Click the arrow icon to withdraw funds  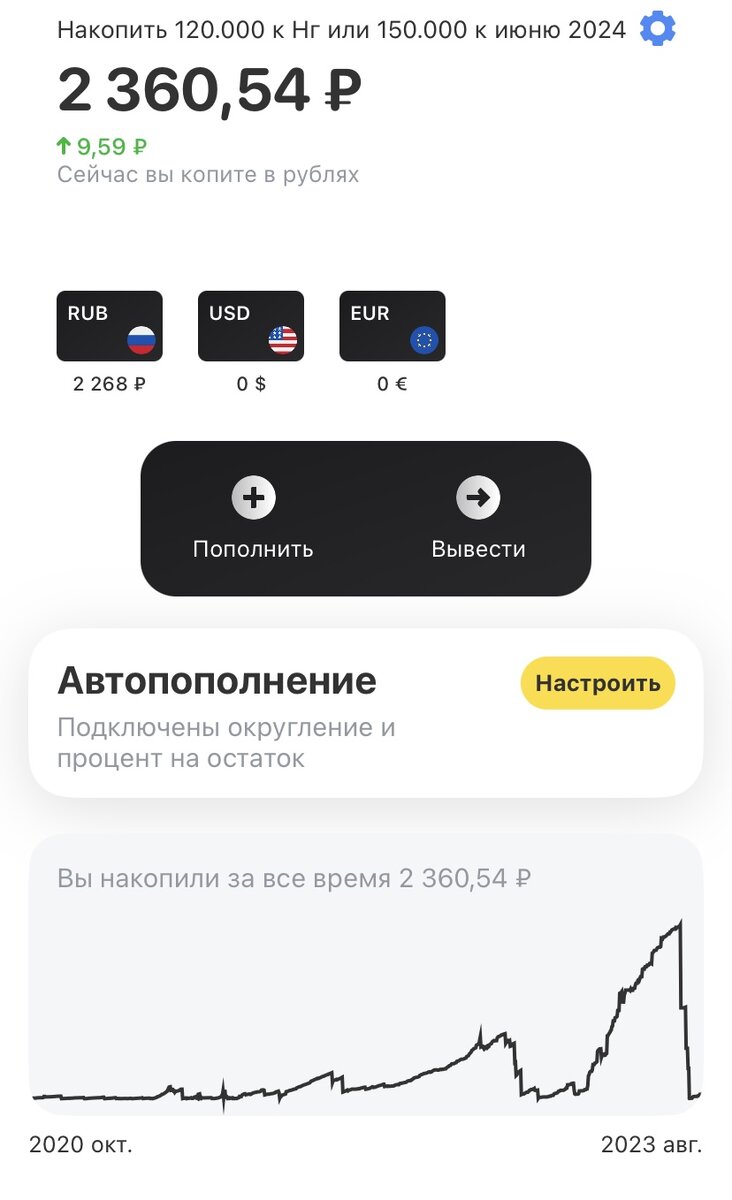479,497
